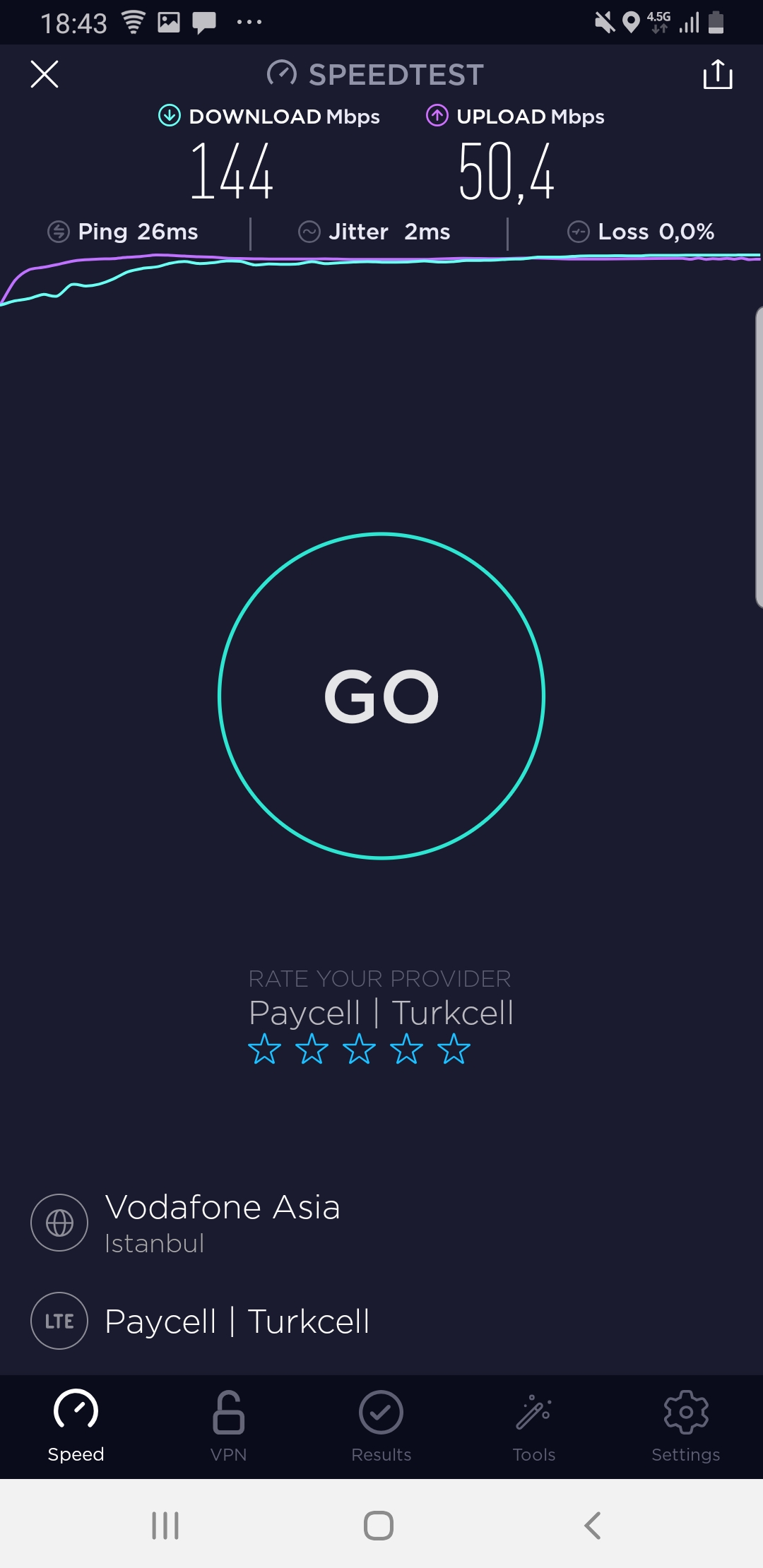The width and height of the screenshot is (763, 1568).
Task: Go back using the system back button
Action: tap(593, 1526)
